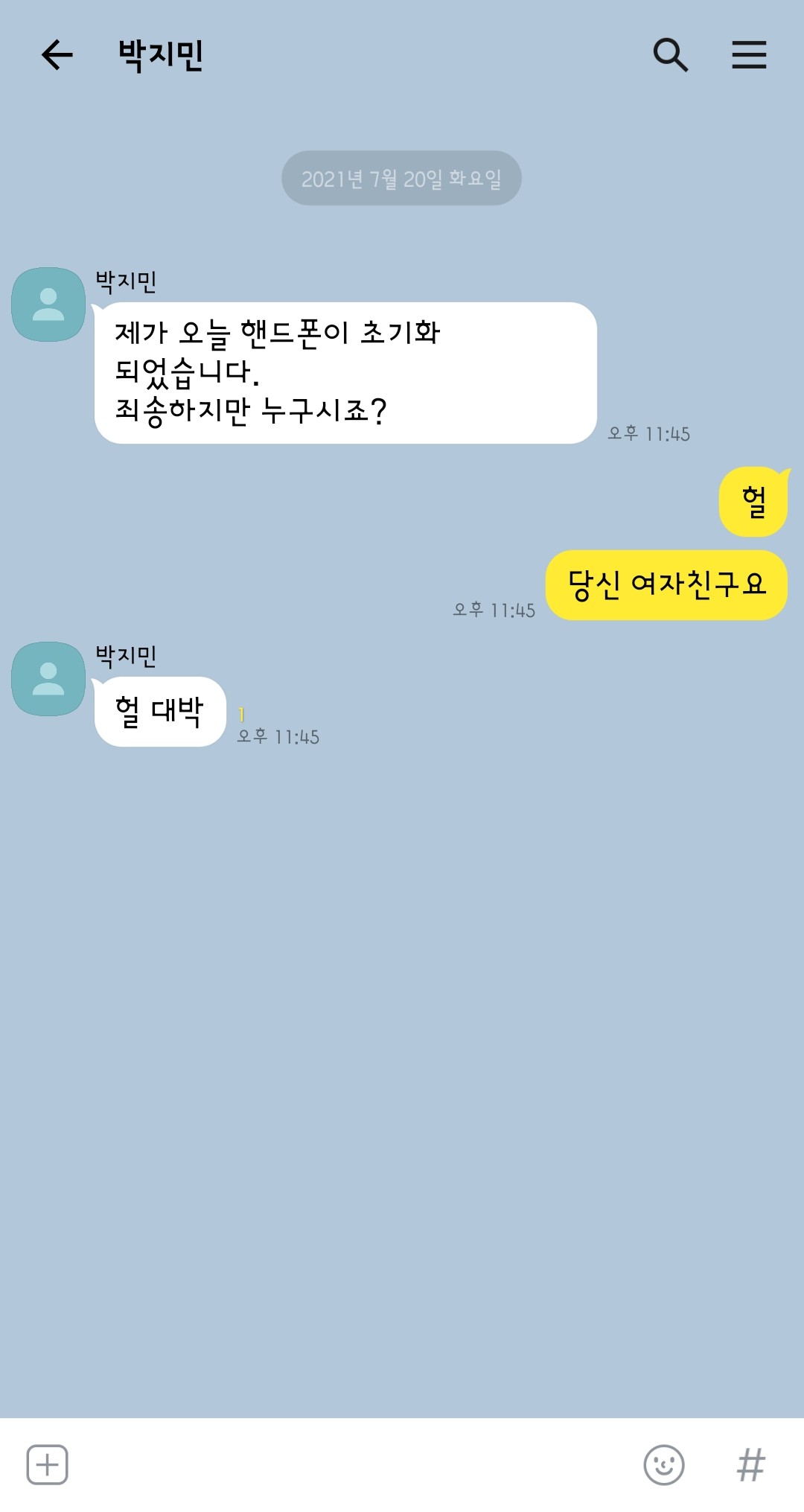
Task: Tap the message input field
Action: [354, 1464]
